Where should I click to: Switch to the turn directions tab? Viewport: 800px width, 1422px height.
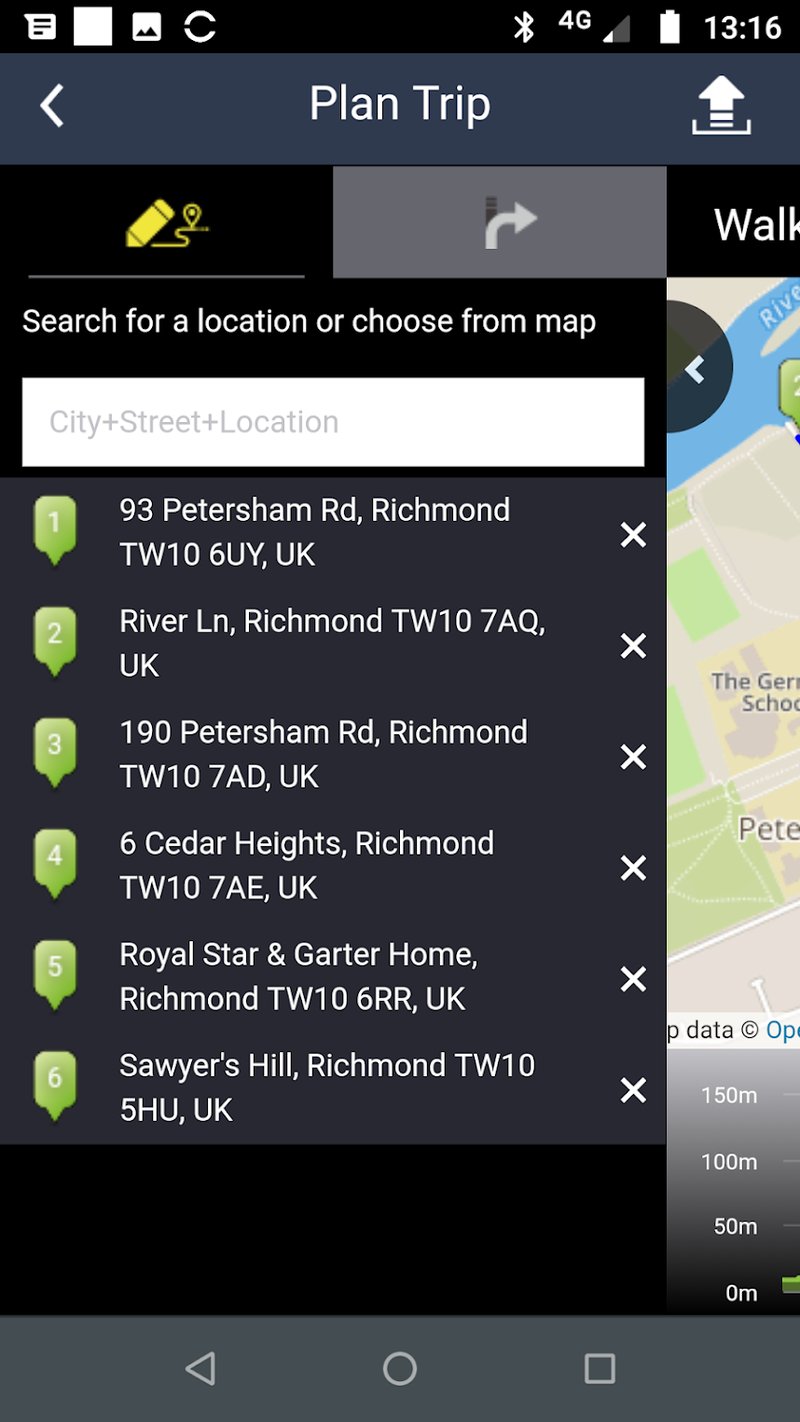pos(500,223)
